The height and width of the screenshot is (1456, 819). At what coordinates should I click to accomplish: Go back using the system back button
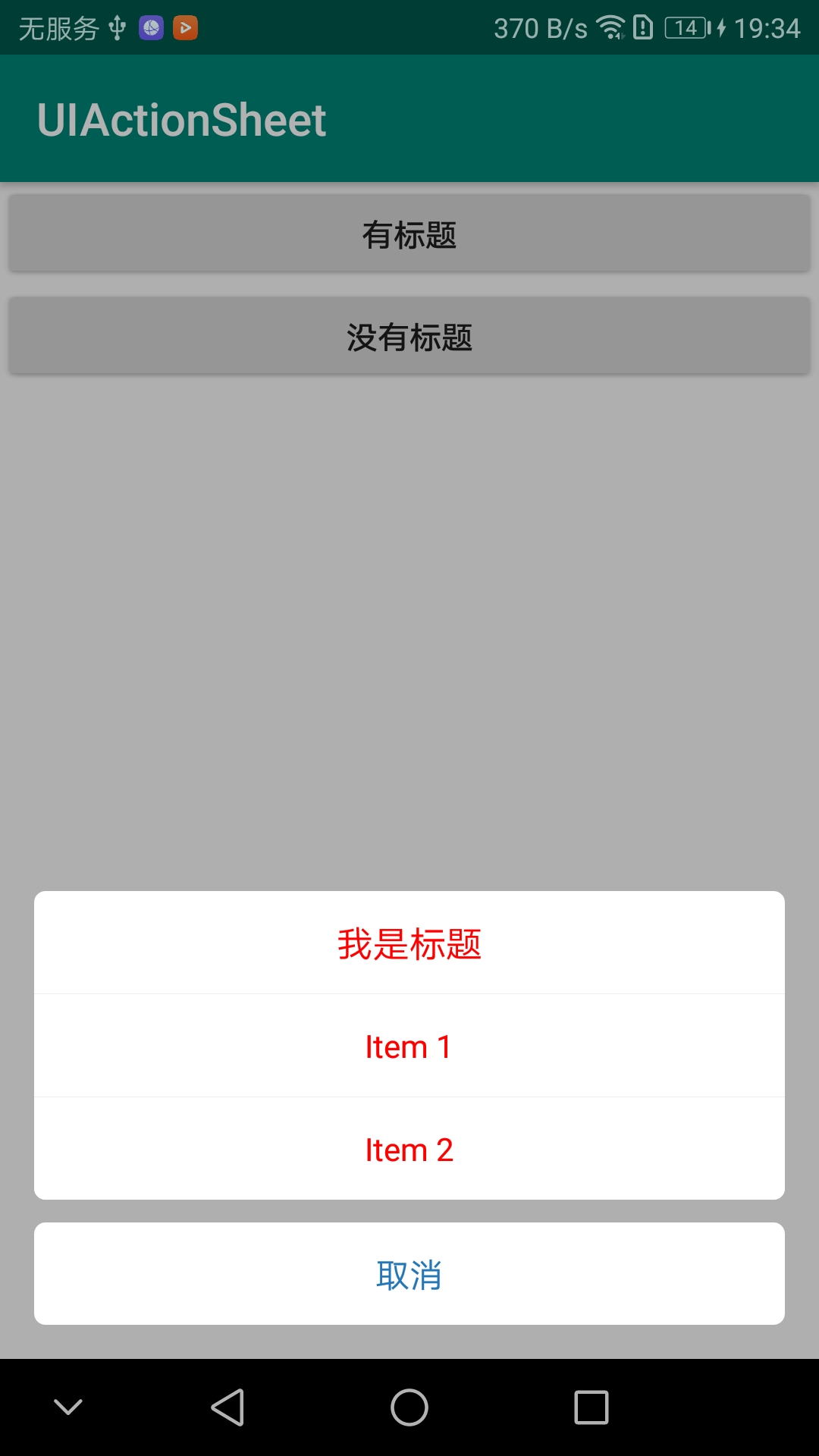tap(227, 1407)
